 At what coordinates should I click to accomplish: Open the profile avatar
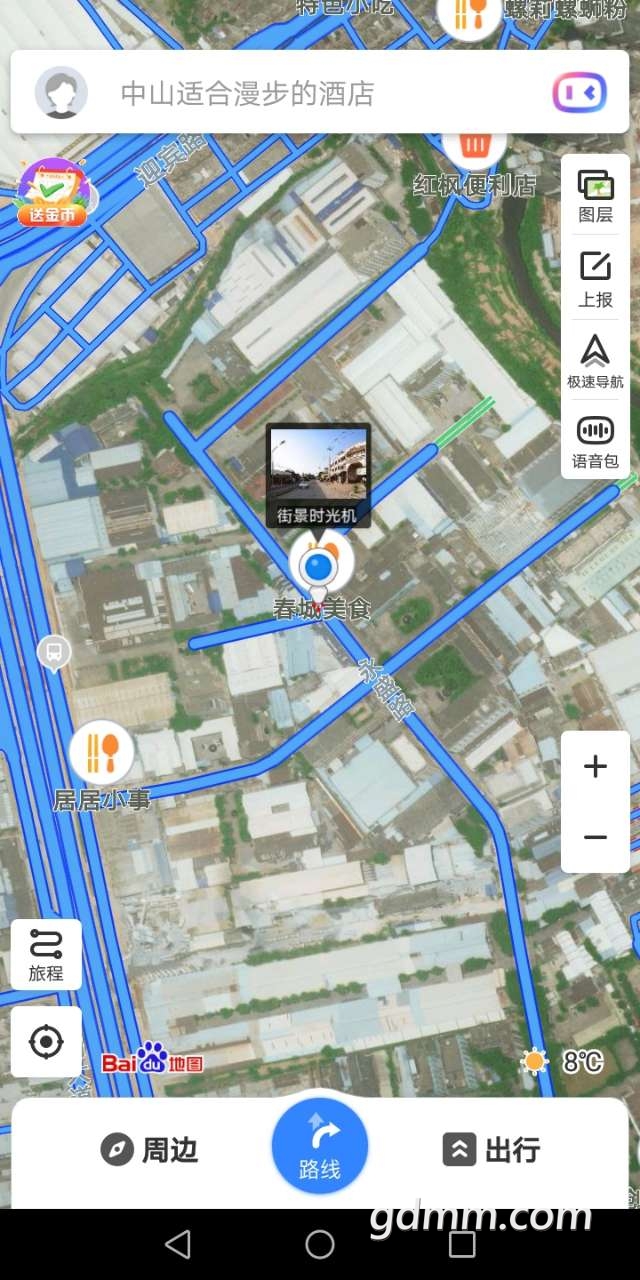pos(61,93)
